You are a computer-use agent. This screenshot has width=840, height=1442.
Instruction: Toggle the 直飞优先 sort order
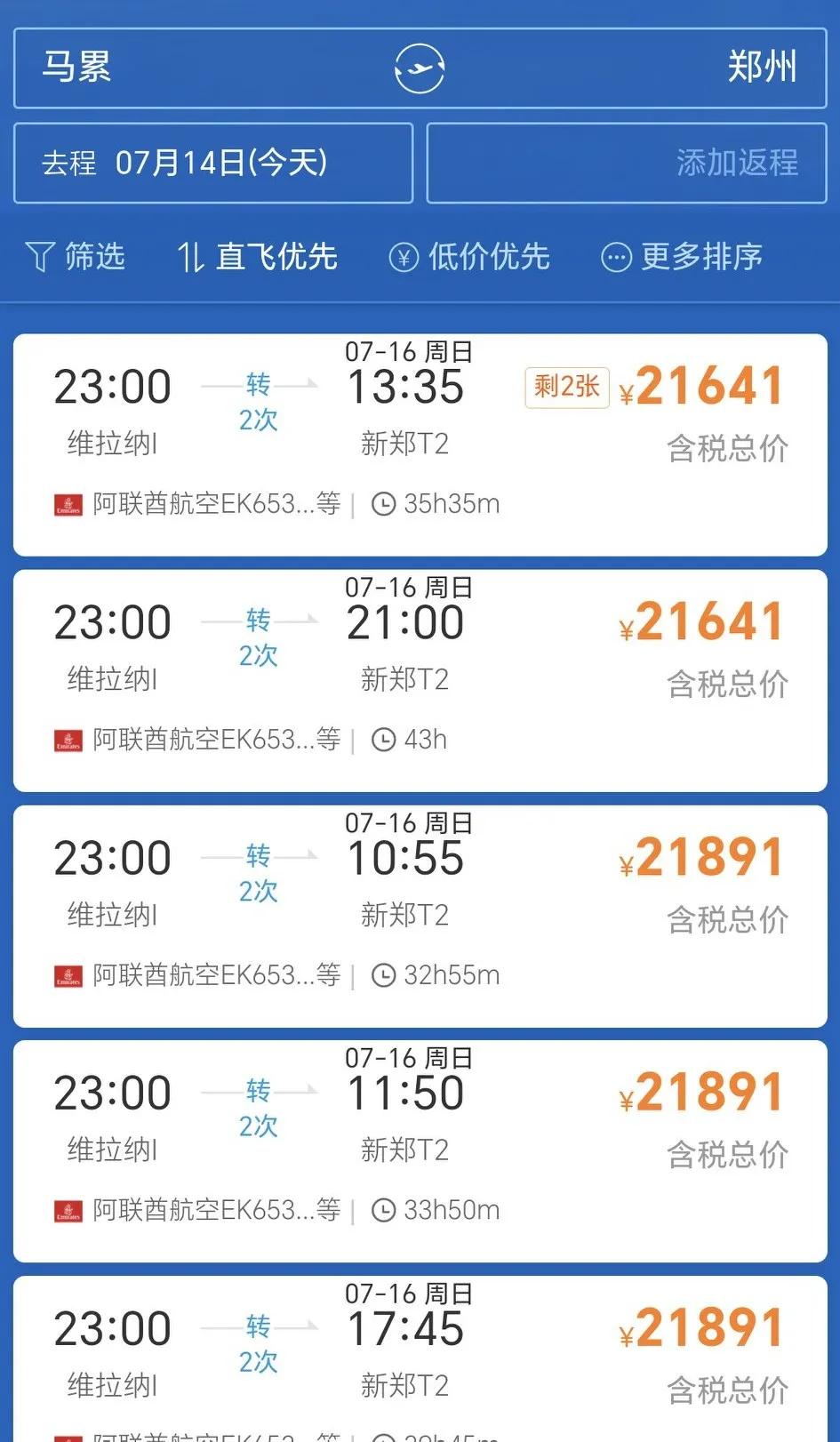pos(256,257)
